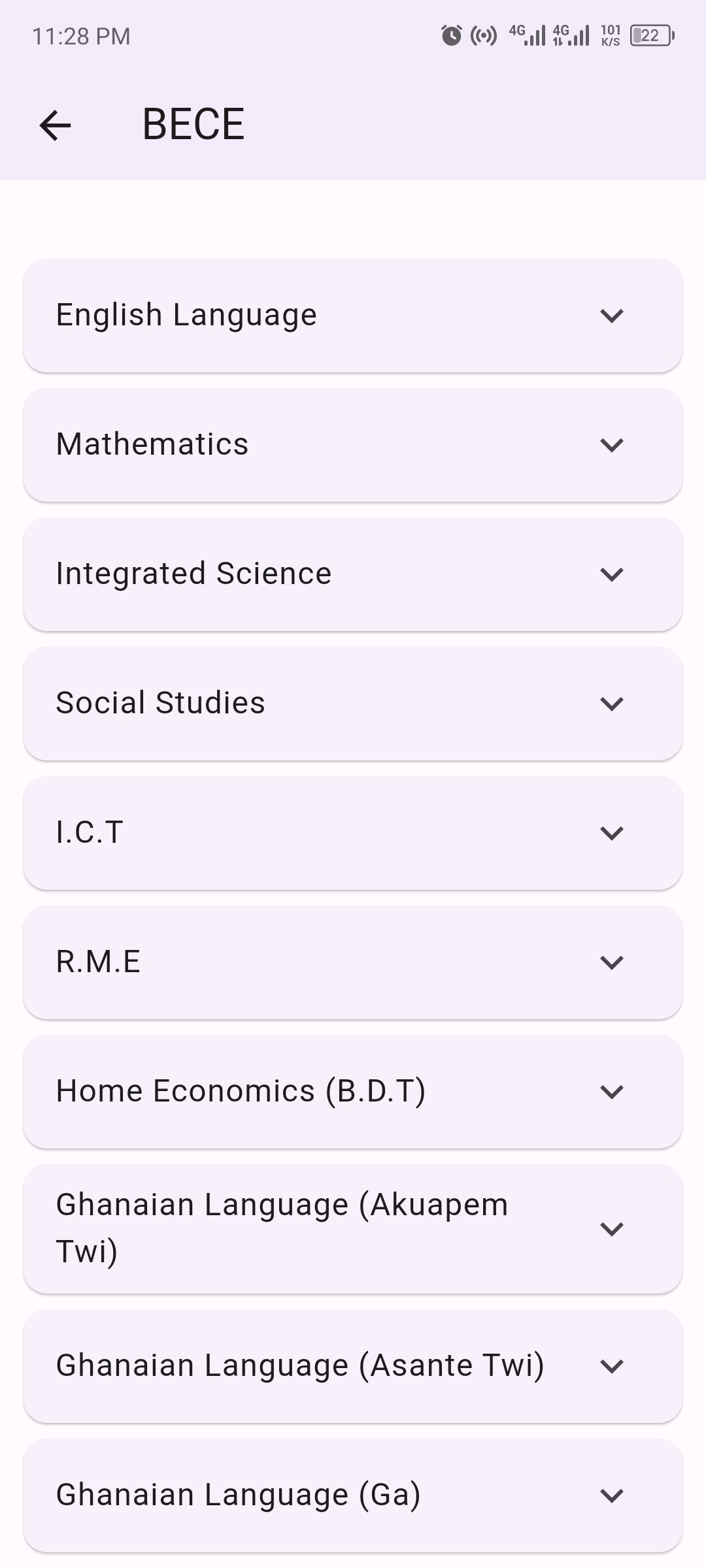Go back using the arrow beside BECE
The image size is (706, 1568).
point(55,125)
